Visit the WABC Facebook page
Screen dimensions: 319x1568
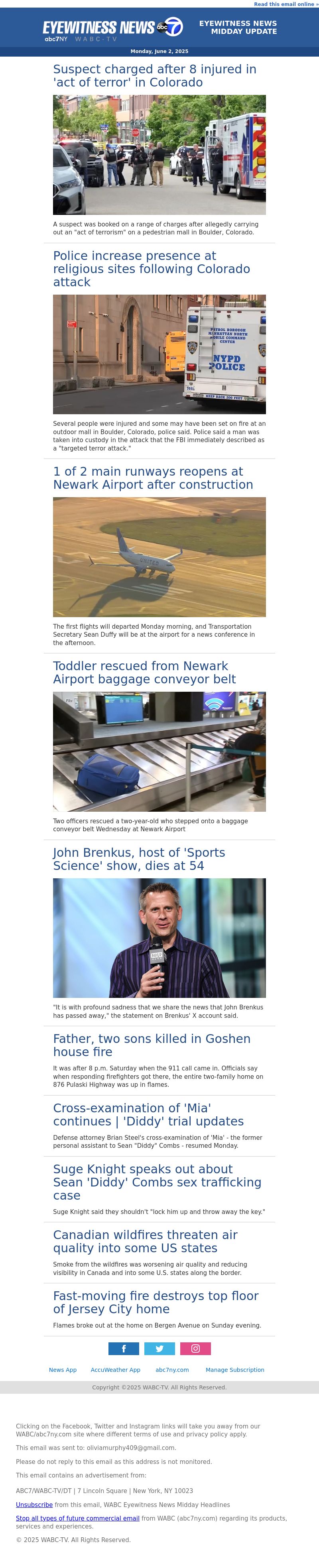(x=124, y=1348)
